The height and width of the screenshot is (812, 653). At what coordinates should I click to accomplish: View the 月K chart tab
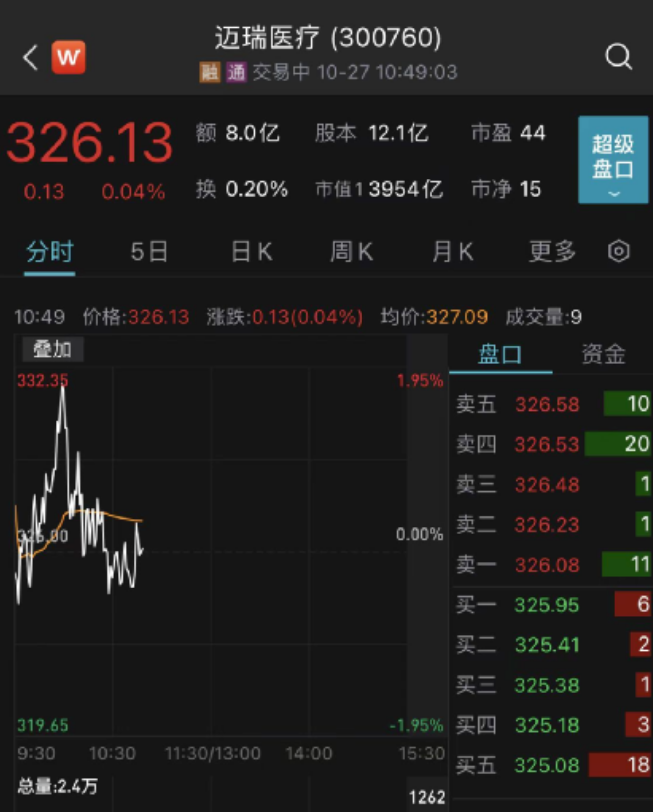pos(453,252)
